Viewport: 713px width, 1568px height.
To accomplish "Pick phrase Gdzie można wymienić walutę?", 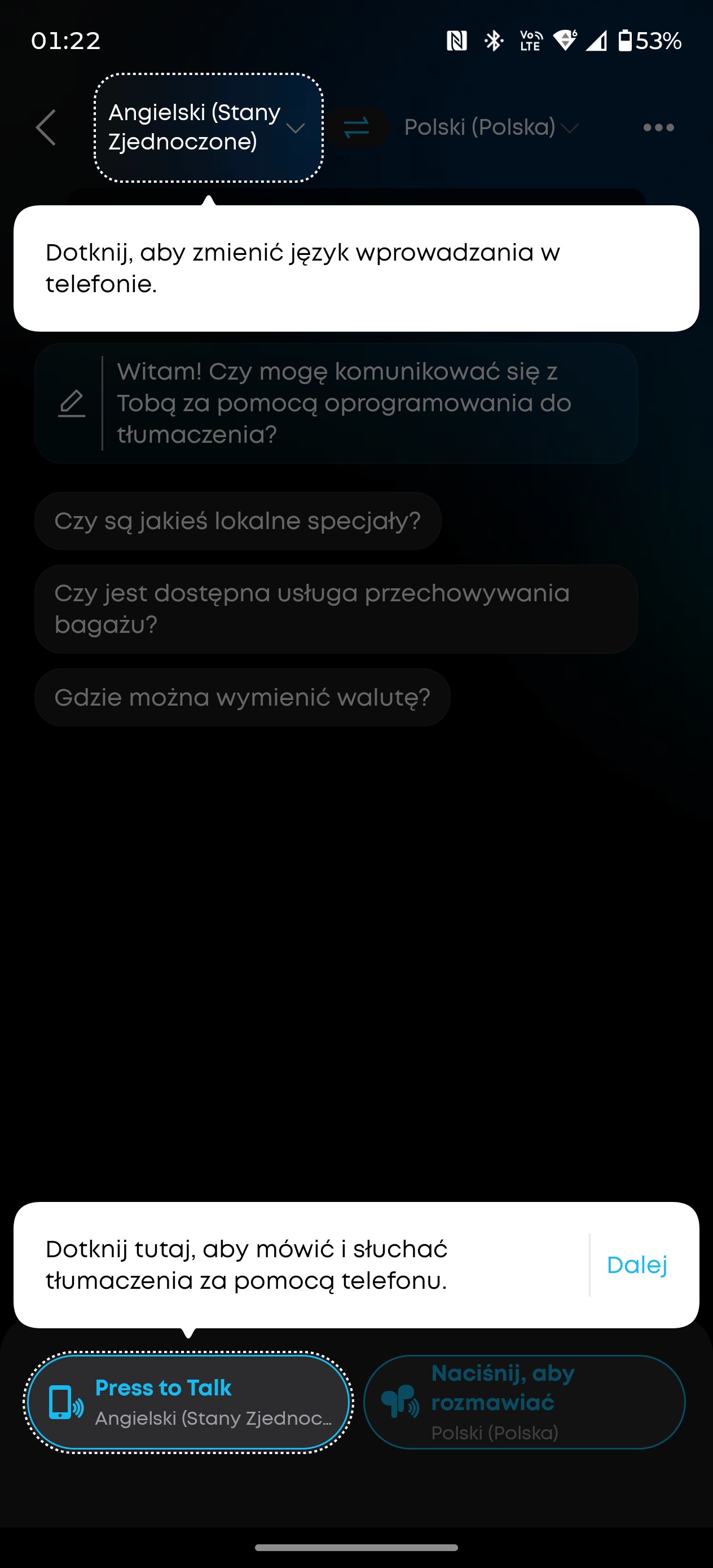I will 243,698.
